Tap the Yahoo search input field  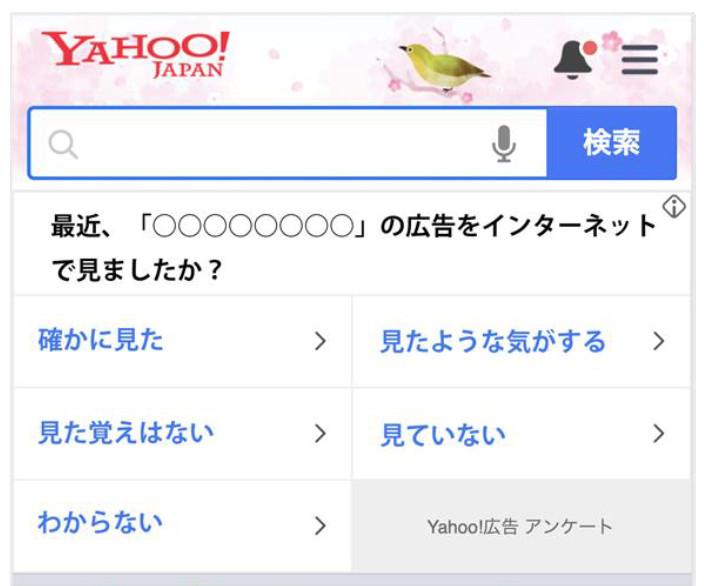270,144
